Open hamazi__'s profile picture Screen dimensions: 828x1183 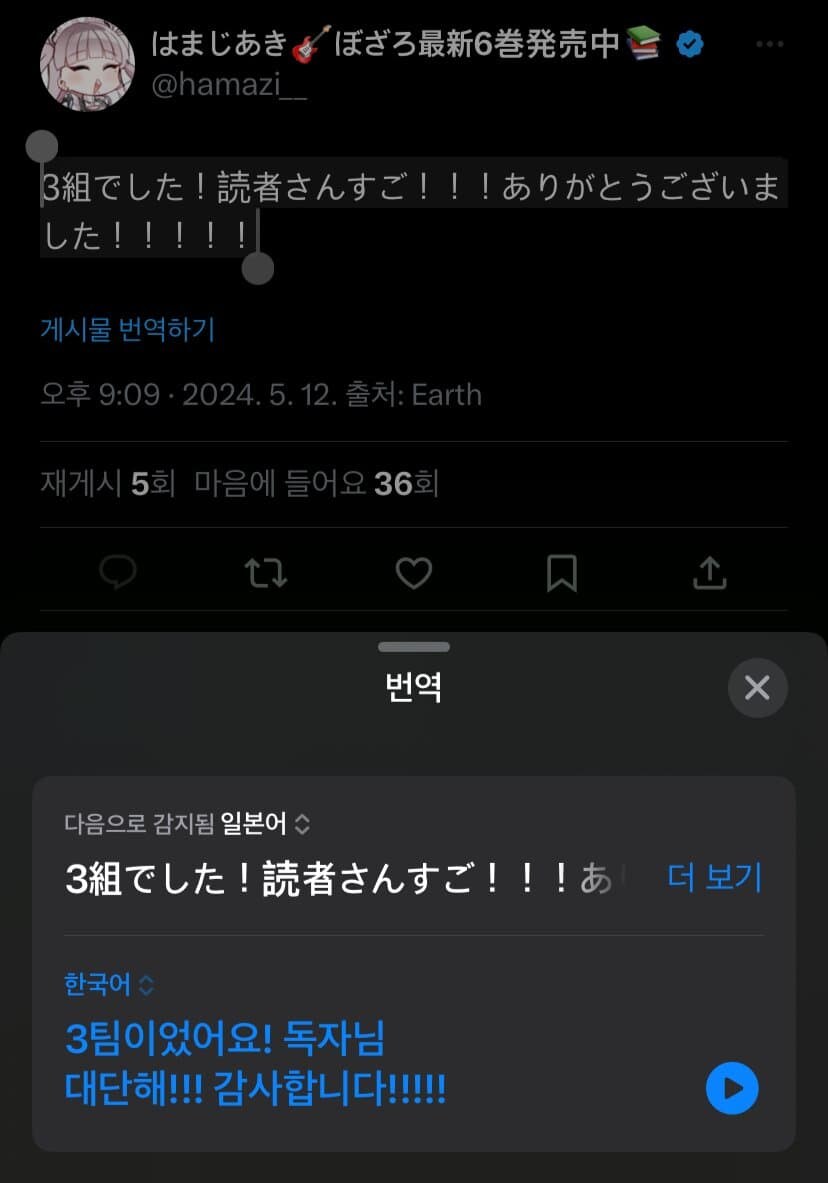click(x=87, y=64)
